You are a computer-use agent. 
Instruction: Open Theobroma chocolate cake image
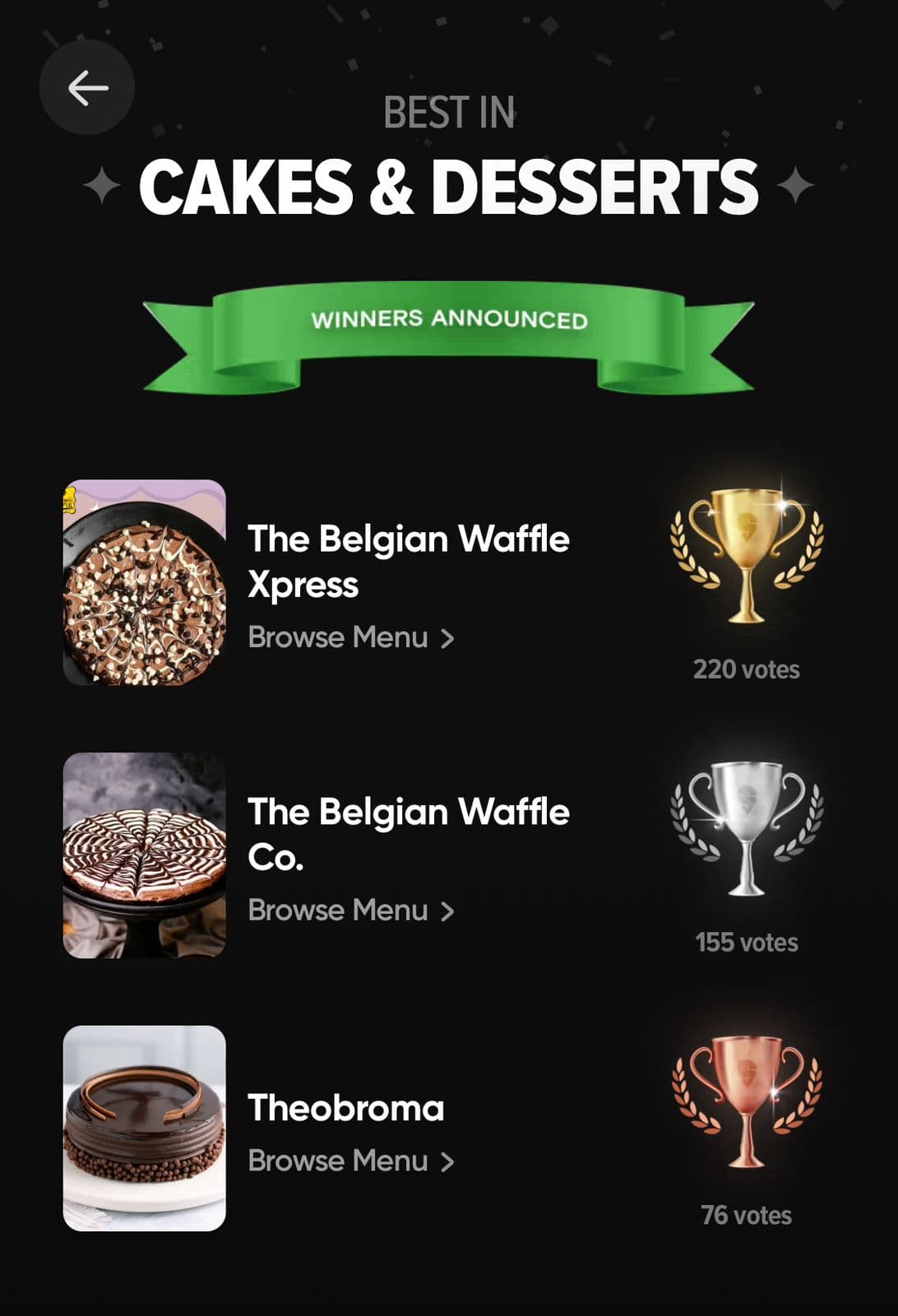pos(145,1128)
